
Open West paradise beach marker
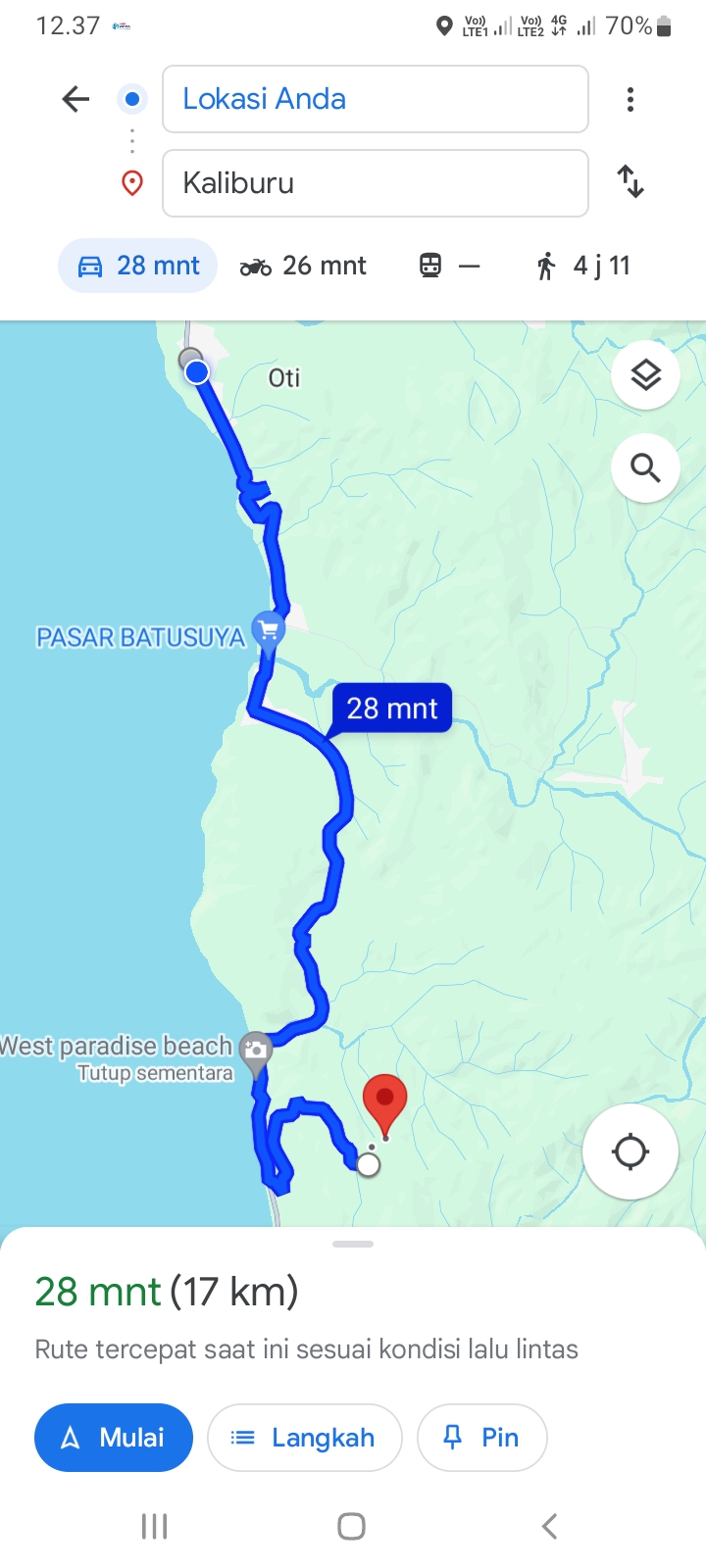pyautogui.click(x=256, y=1053)
